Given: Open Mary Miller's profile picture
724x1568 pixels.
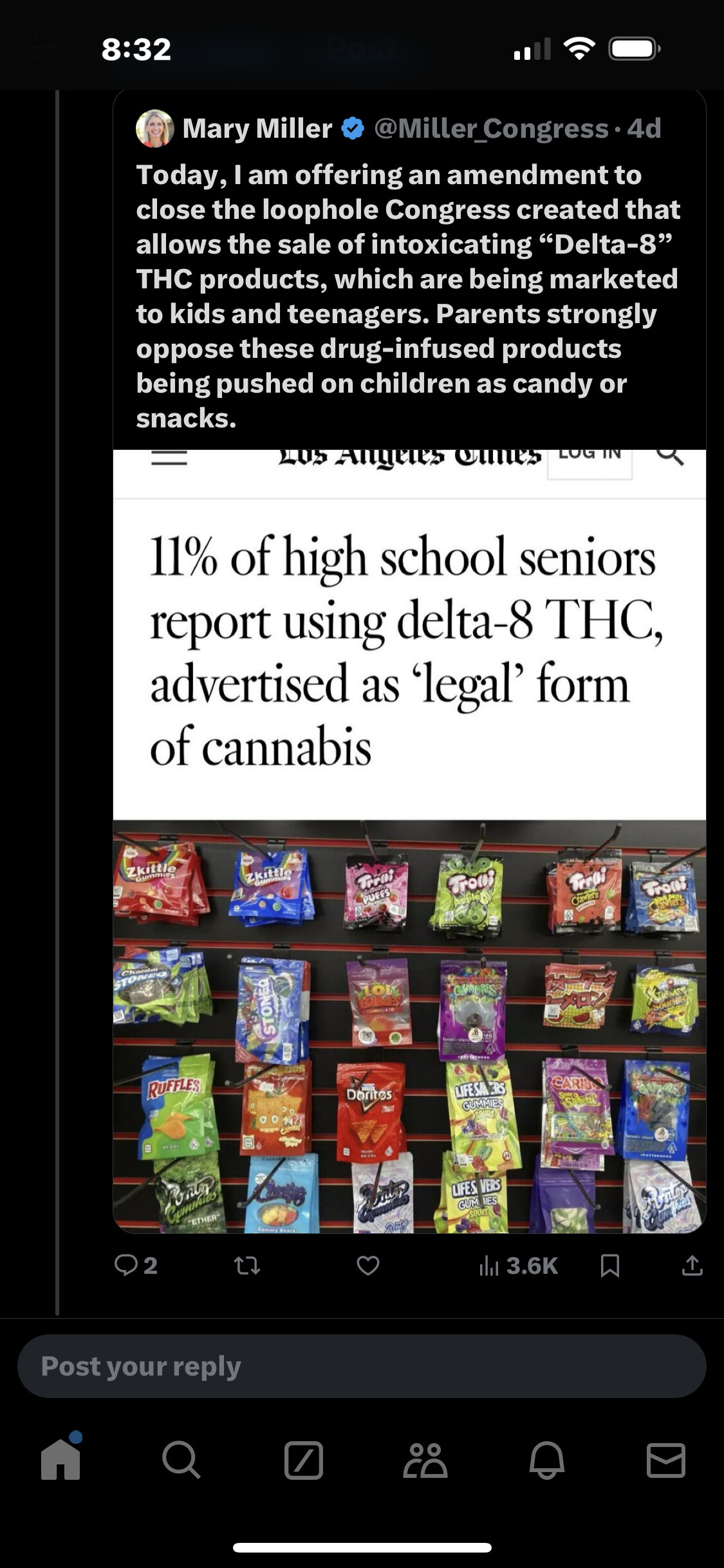Looking at the screenshot, I should pos(155,129).
